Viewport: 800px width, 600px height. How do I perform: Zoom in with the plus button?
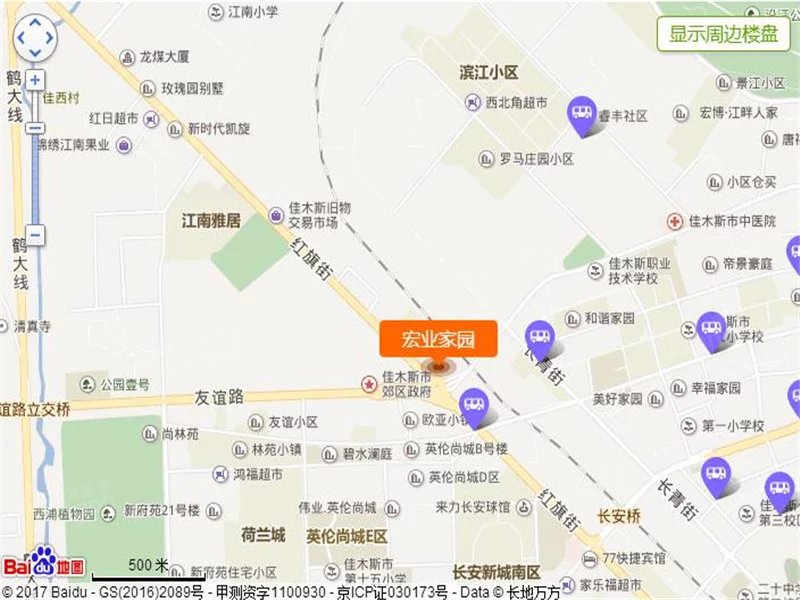click(x=35, y=79)
